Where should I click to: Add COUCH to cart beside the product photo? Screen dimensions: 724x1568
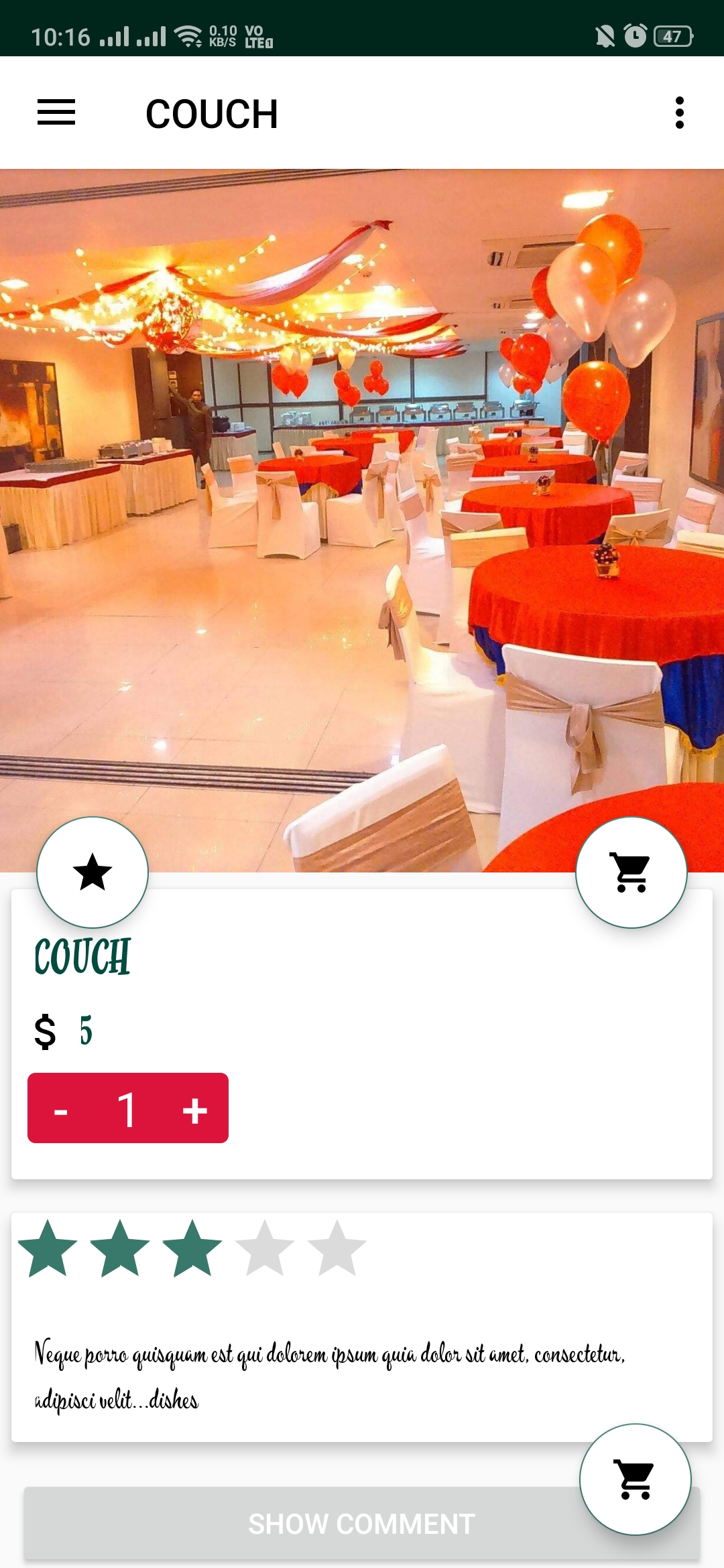(x=631, y=872)
